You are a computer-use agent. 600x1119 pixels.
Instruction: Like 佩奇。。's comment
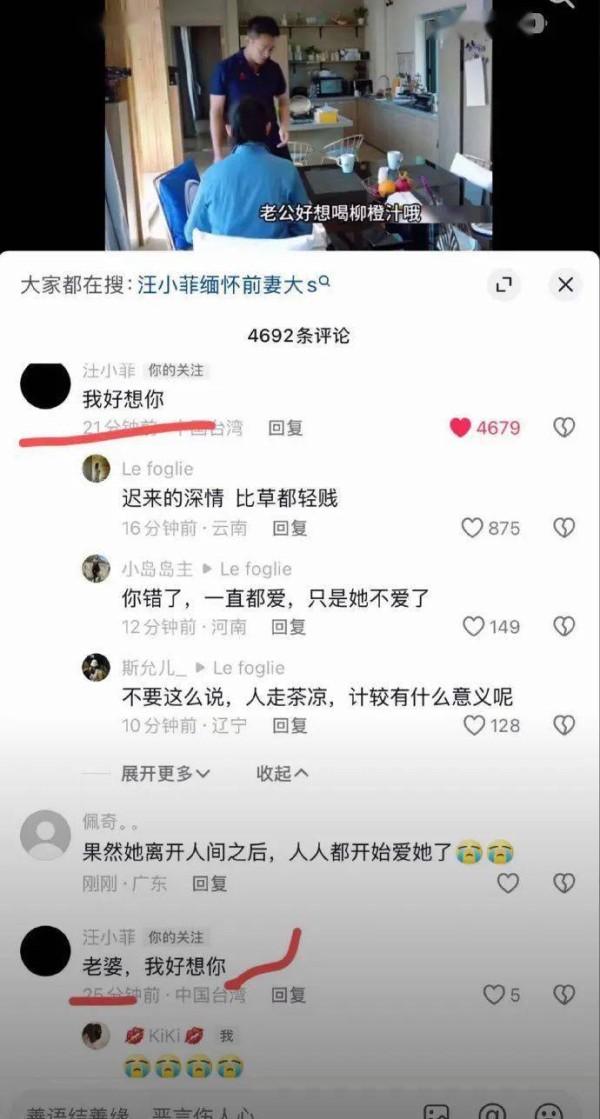pos(508,883)
